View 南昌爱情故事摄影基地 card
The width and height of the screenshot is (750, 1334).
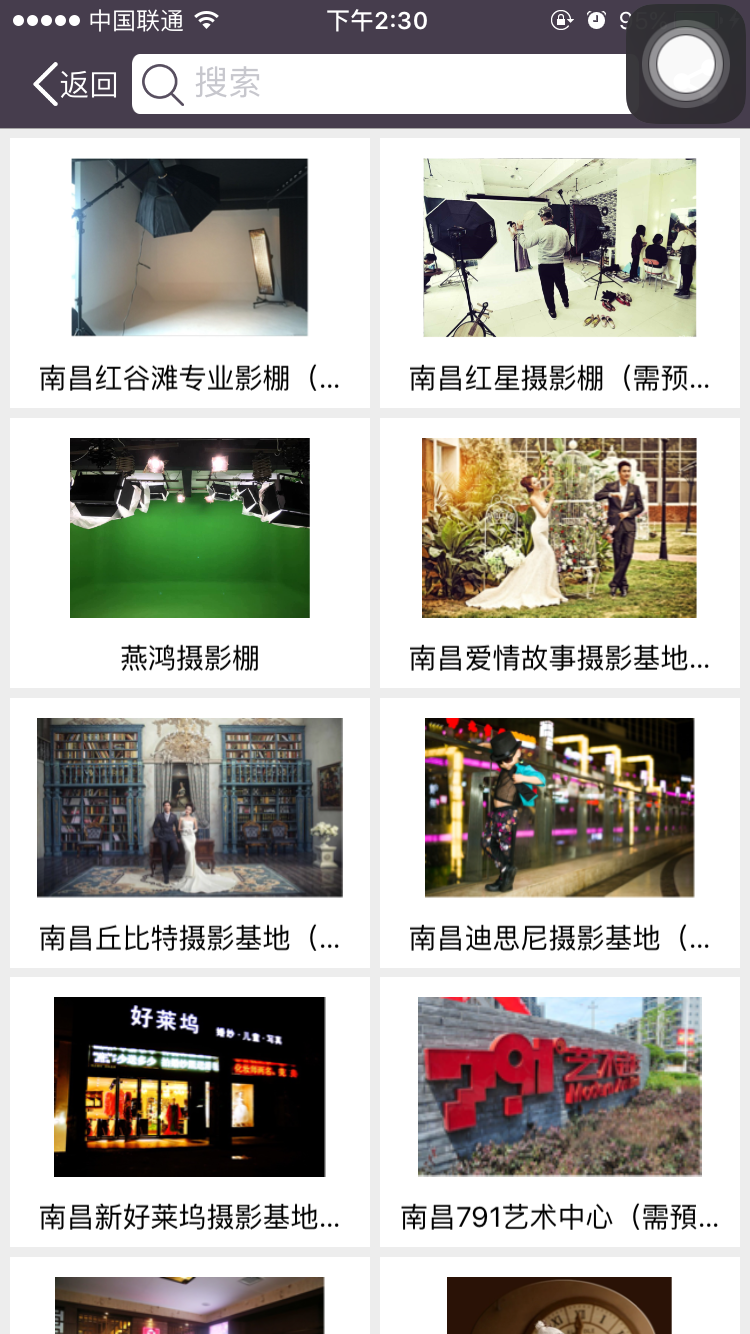coord(560,552)
